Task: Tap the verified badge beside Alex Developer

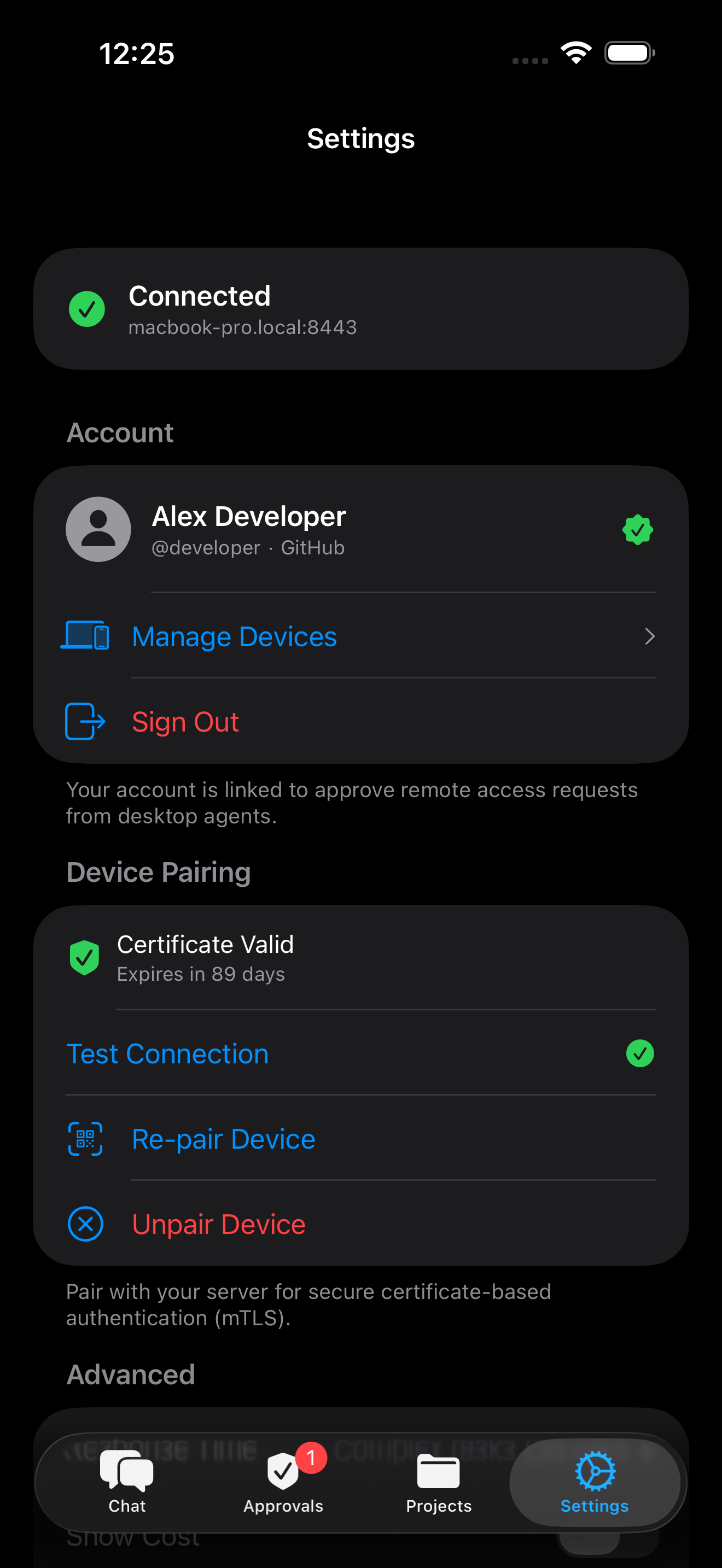Action: click(x=638, y=529)
